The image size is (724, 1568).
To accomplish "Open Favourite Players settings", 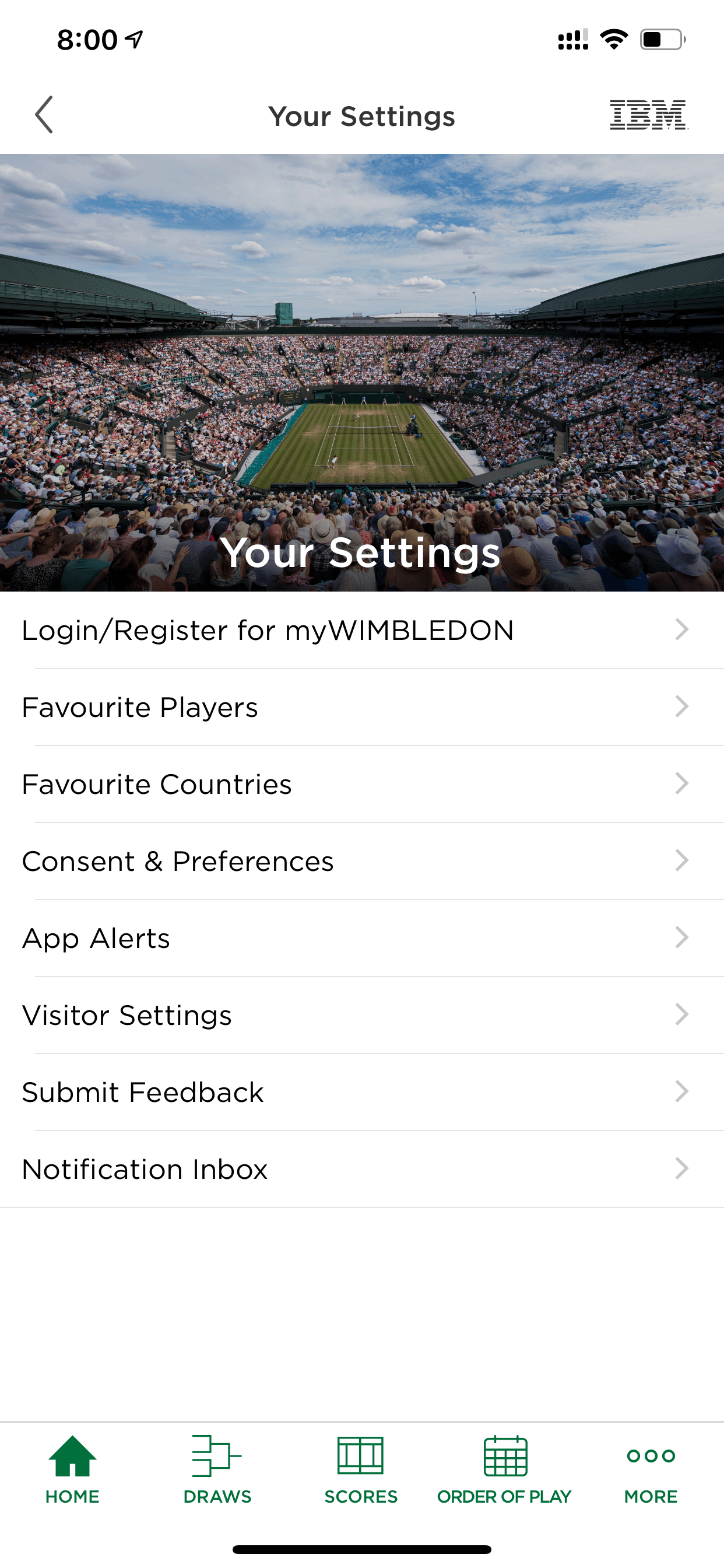I will coord(362,708).
